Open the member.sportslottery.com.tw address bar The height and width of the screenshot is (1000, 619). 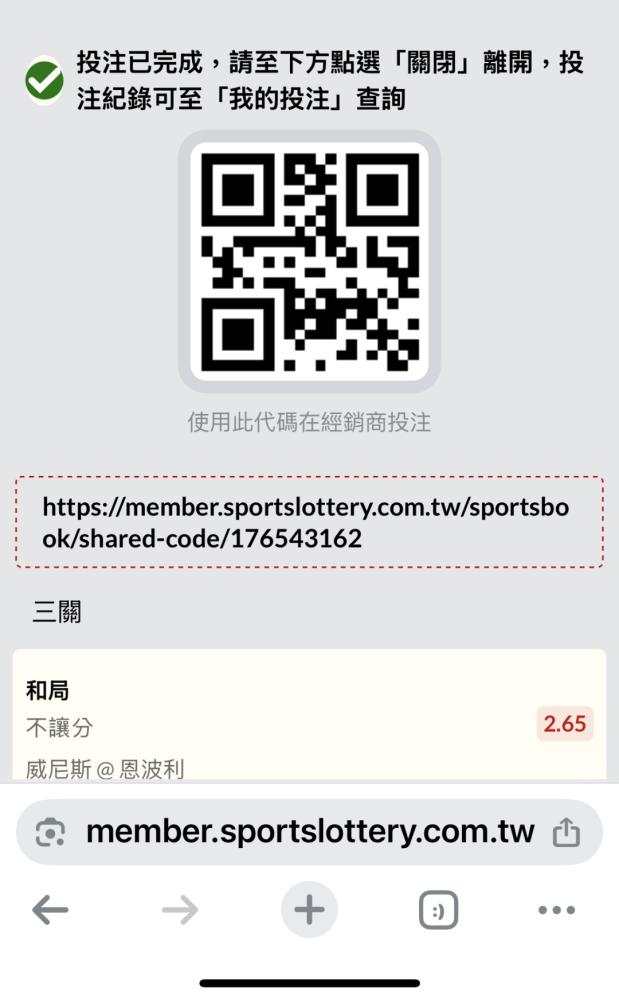(309, 832)
